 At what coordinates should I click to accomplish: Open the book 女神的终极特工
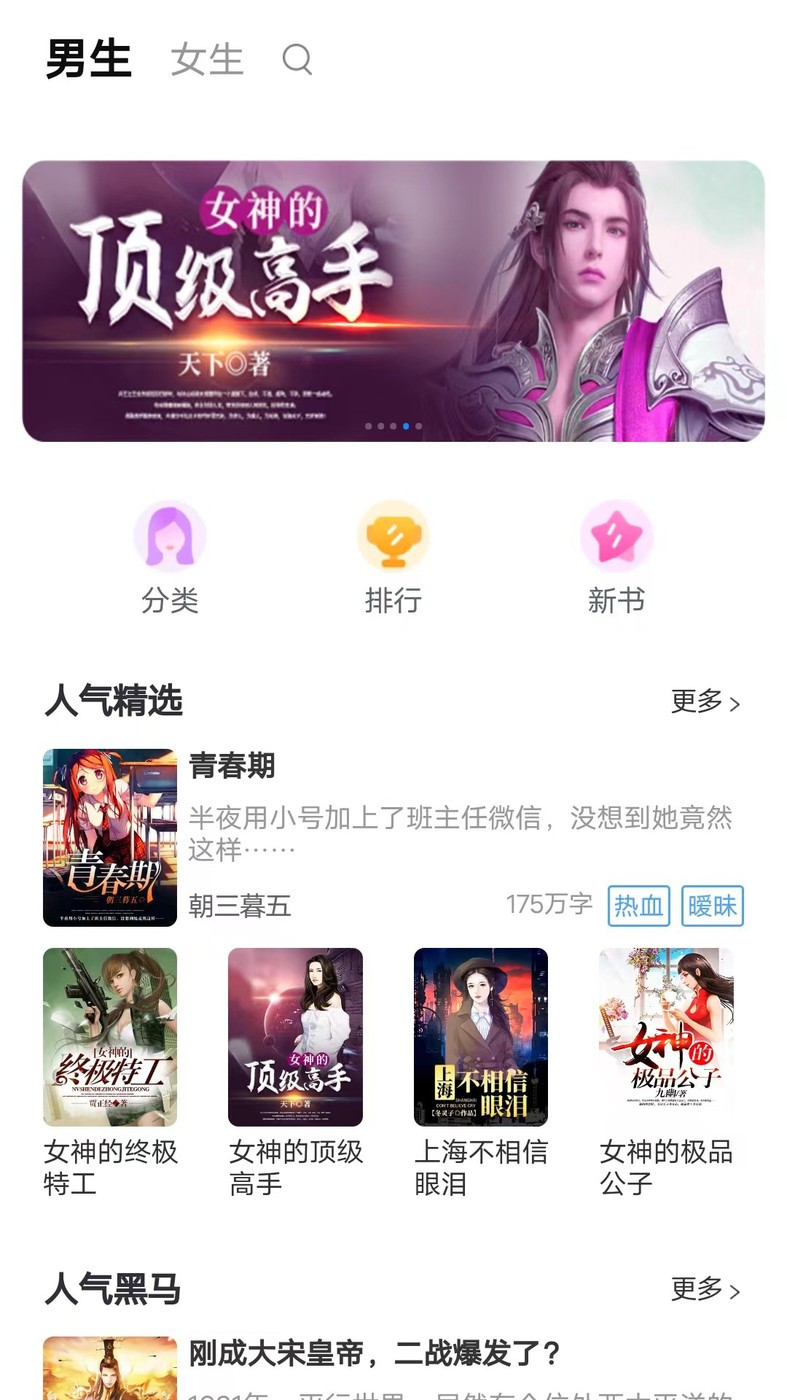point(110,1037)
